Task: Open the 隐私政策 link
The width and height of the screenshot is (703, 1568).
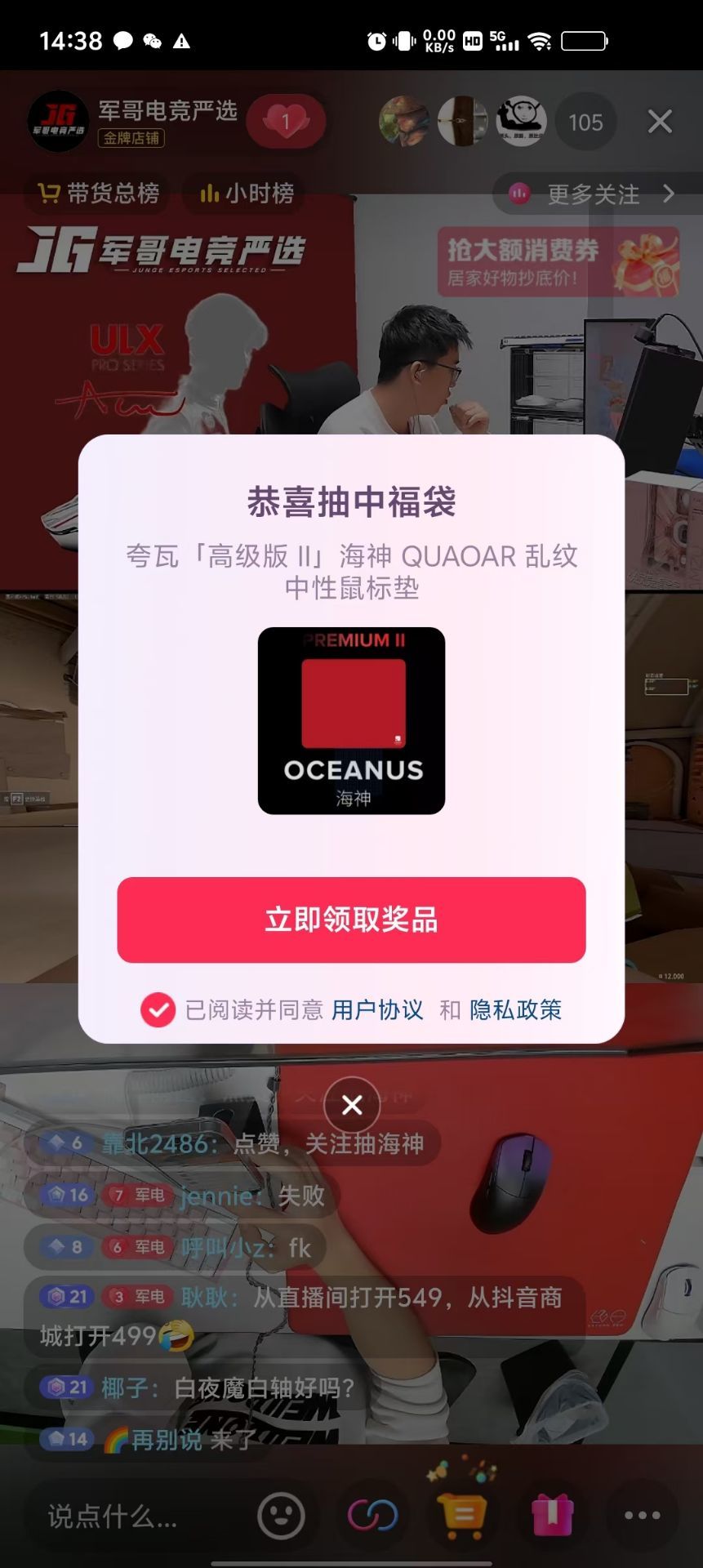Action: click(515, 1010)
